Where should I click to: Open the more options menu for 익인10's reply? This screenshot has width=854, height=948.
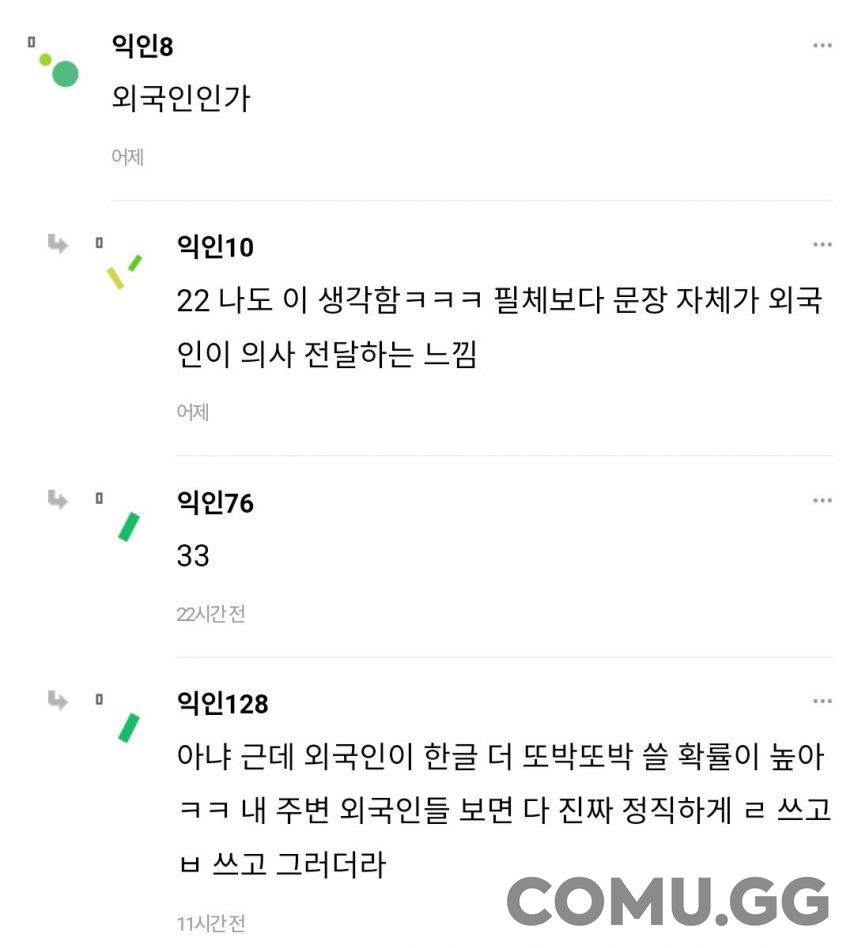tap(822, 245)
